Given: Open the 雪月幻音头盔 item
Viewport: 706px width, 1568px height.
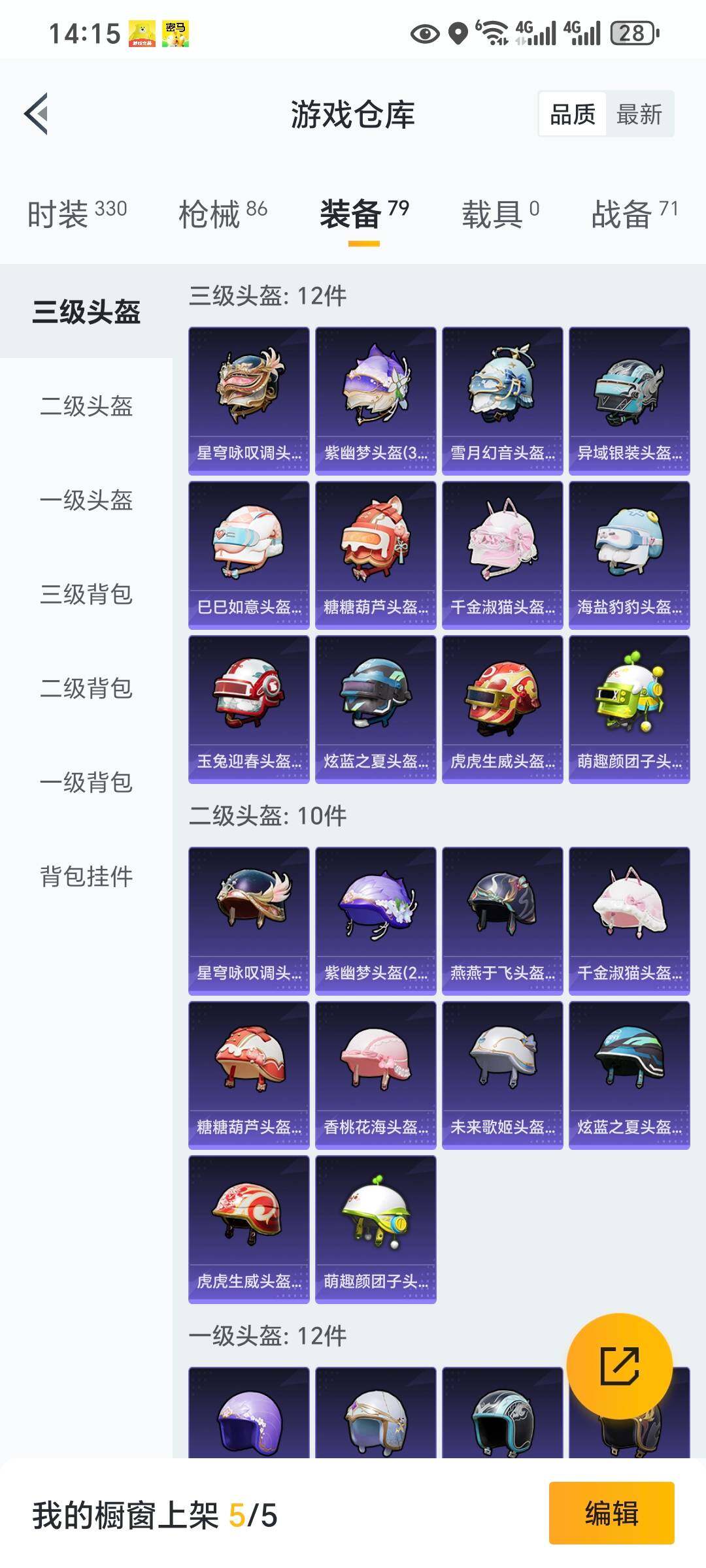Looking at the screenshot, I should coord(502,400).
